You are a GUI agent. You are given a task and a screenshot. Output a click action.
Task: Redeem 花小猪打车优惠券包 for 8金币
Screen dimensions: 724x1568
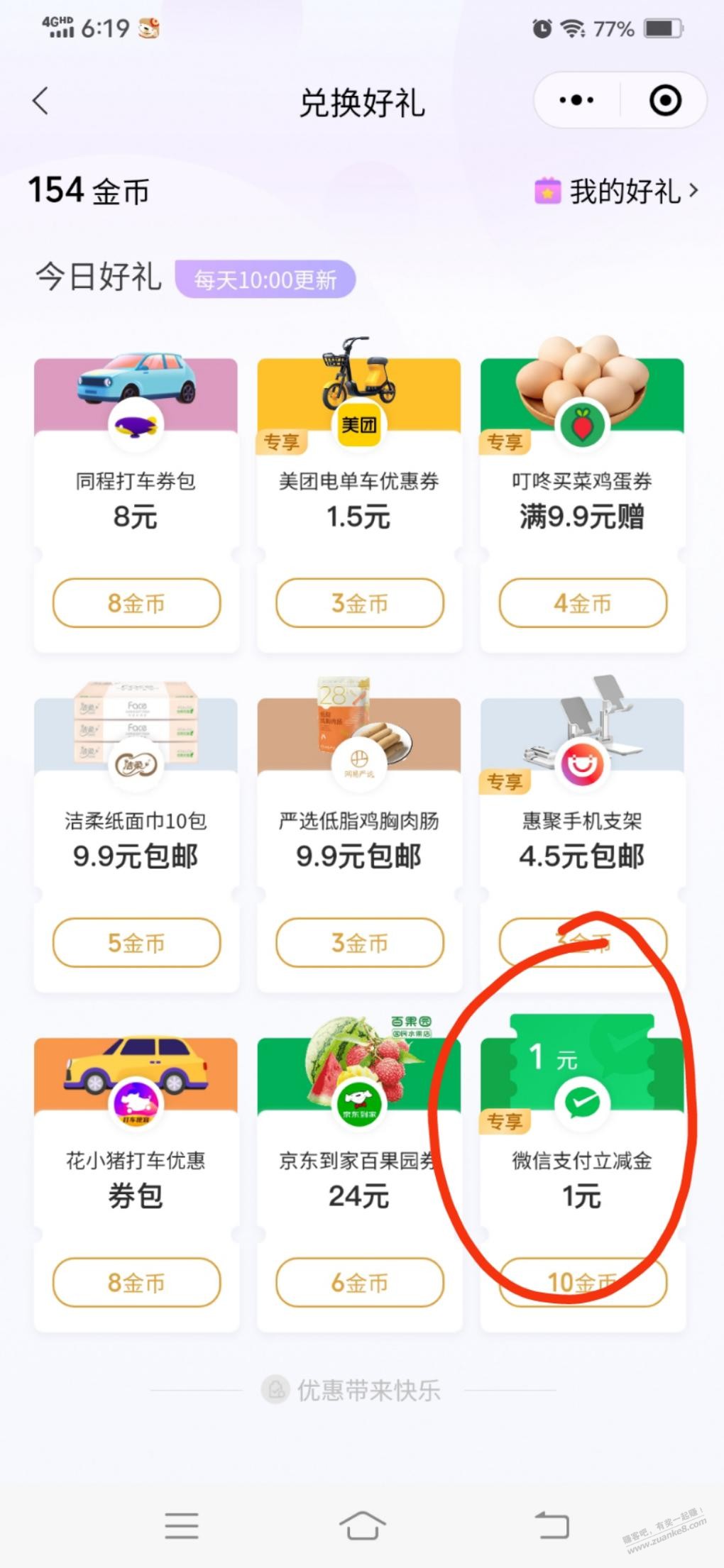point(136,1283)
